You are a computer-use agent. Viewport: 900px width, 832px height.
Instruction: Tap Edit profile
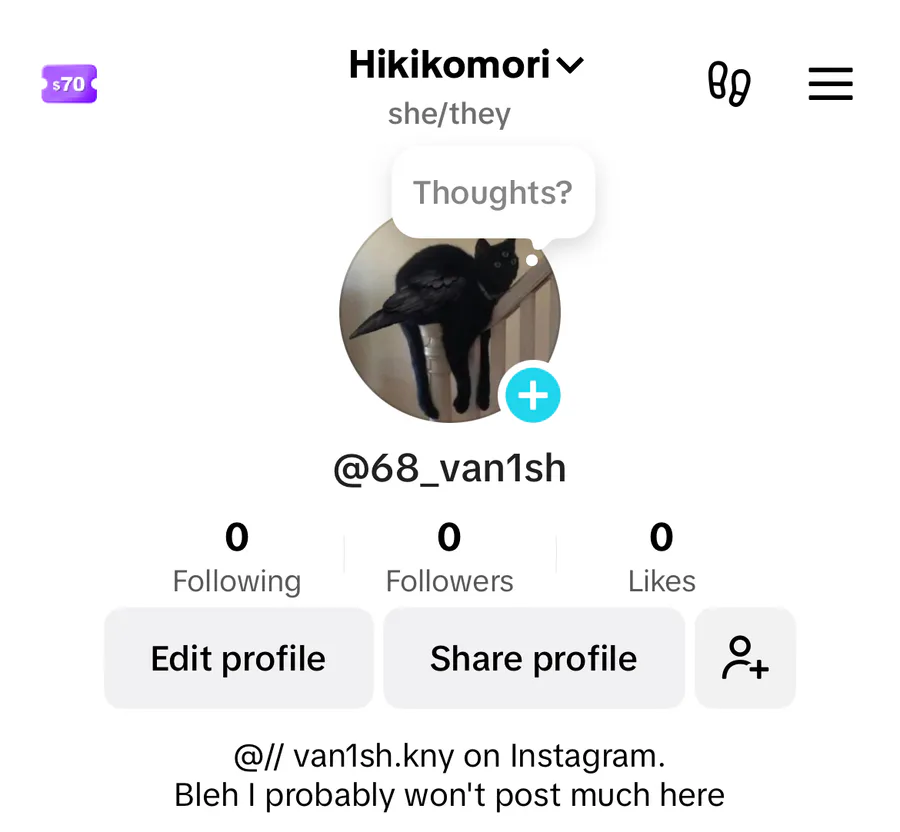tap(238, 658)
